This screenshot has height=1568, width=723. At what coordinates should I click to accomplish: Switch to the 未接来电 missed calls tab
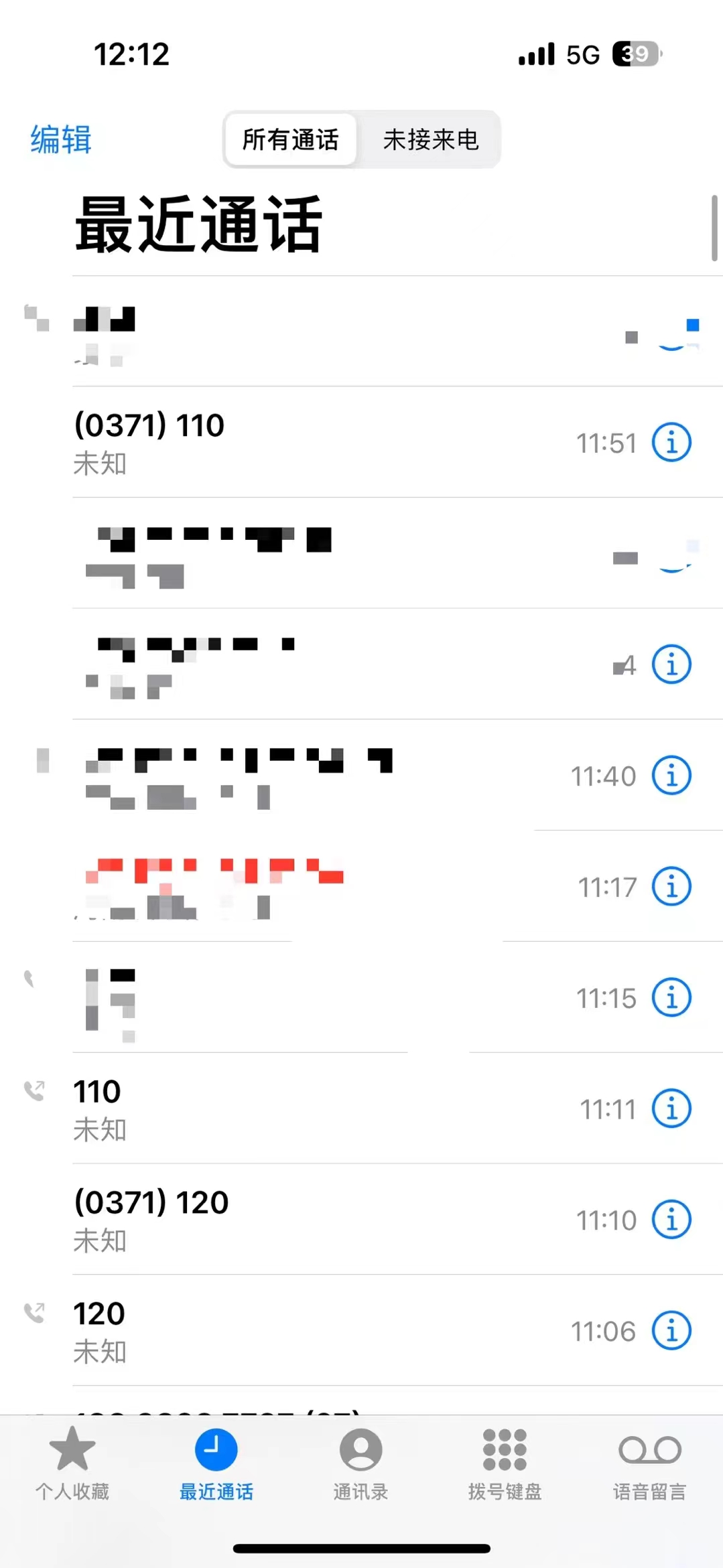pyautogui.click(x=430, y=139)
